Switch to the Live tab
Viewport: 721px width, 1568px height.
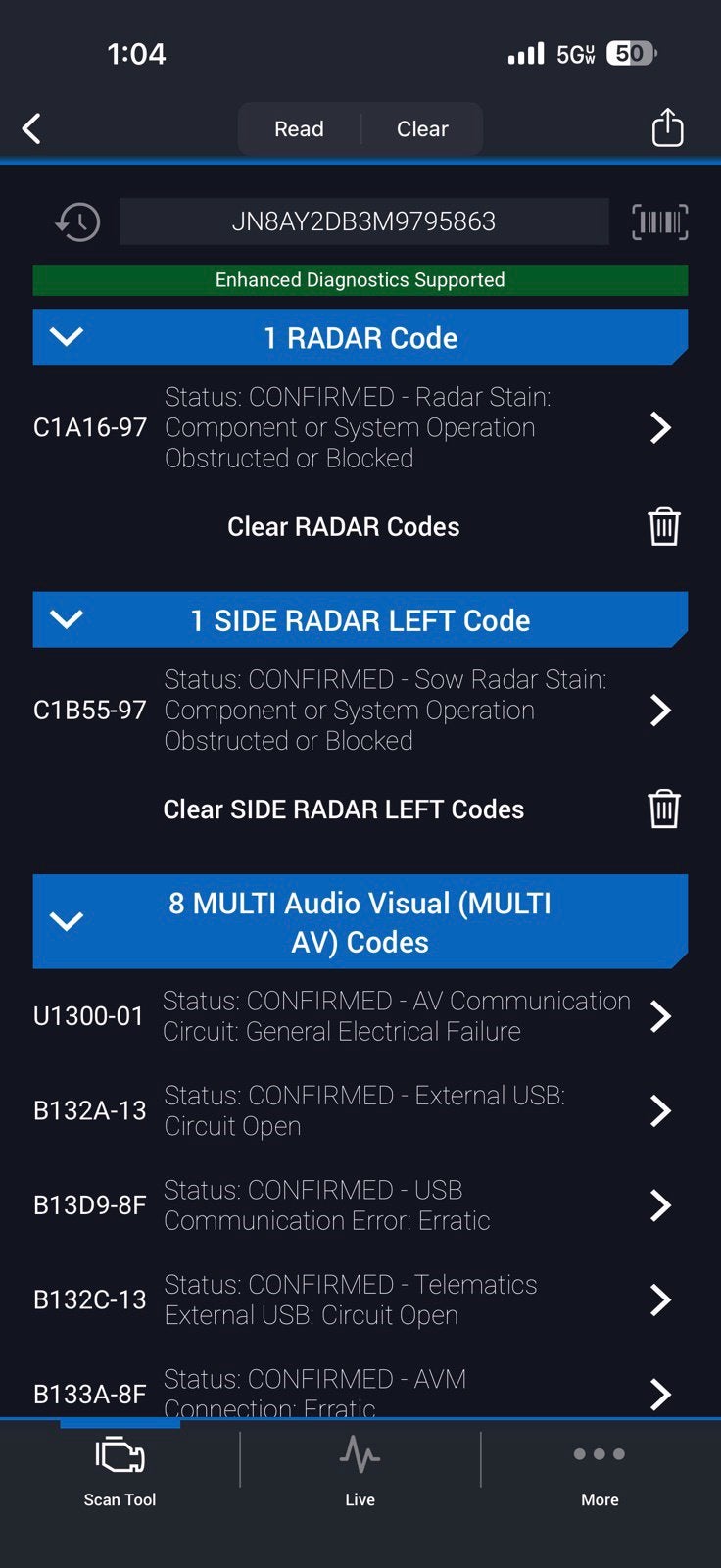360,1470
